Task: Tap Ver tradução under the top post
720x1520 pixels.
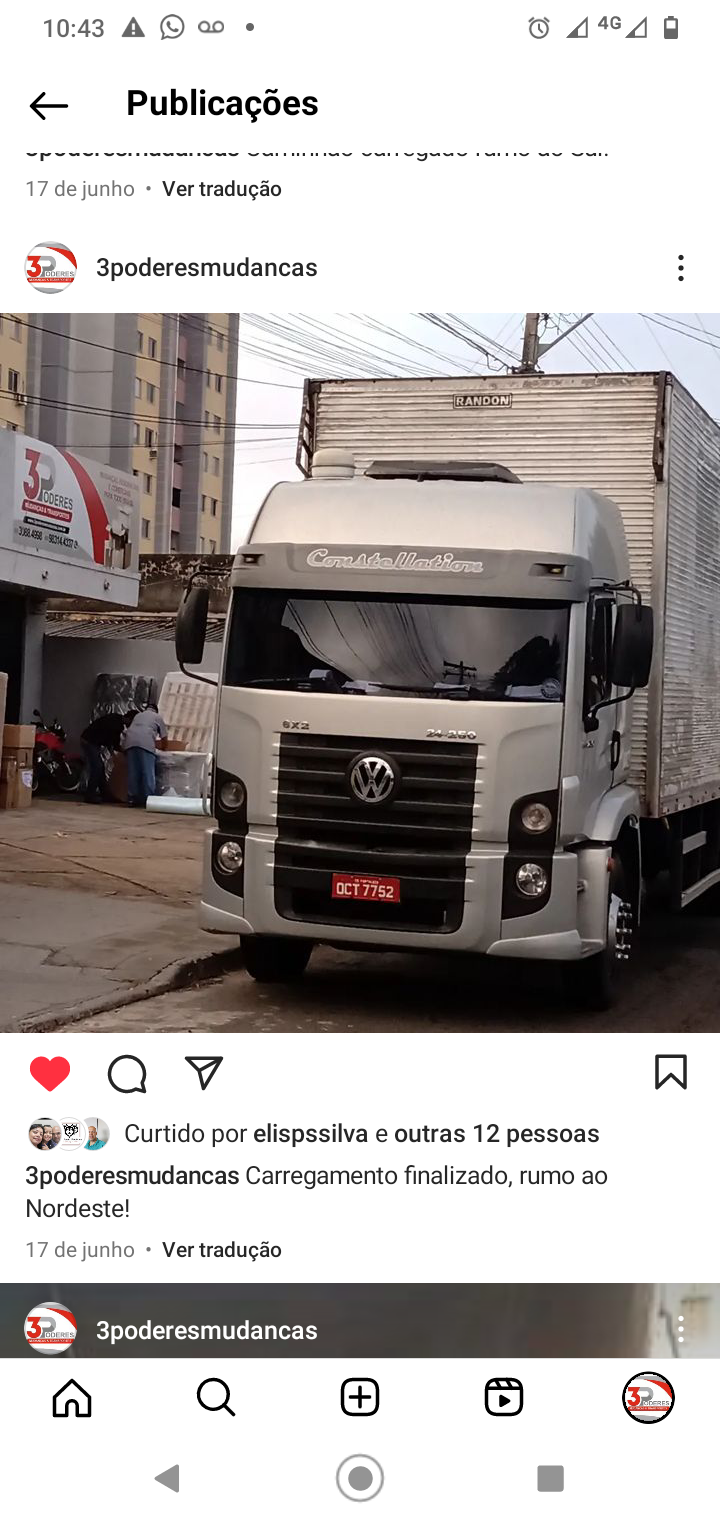Action: [x=222, y=189]
